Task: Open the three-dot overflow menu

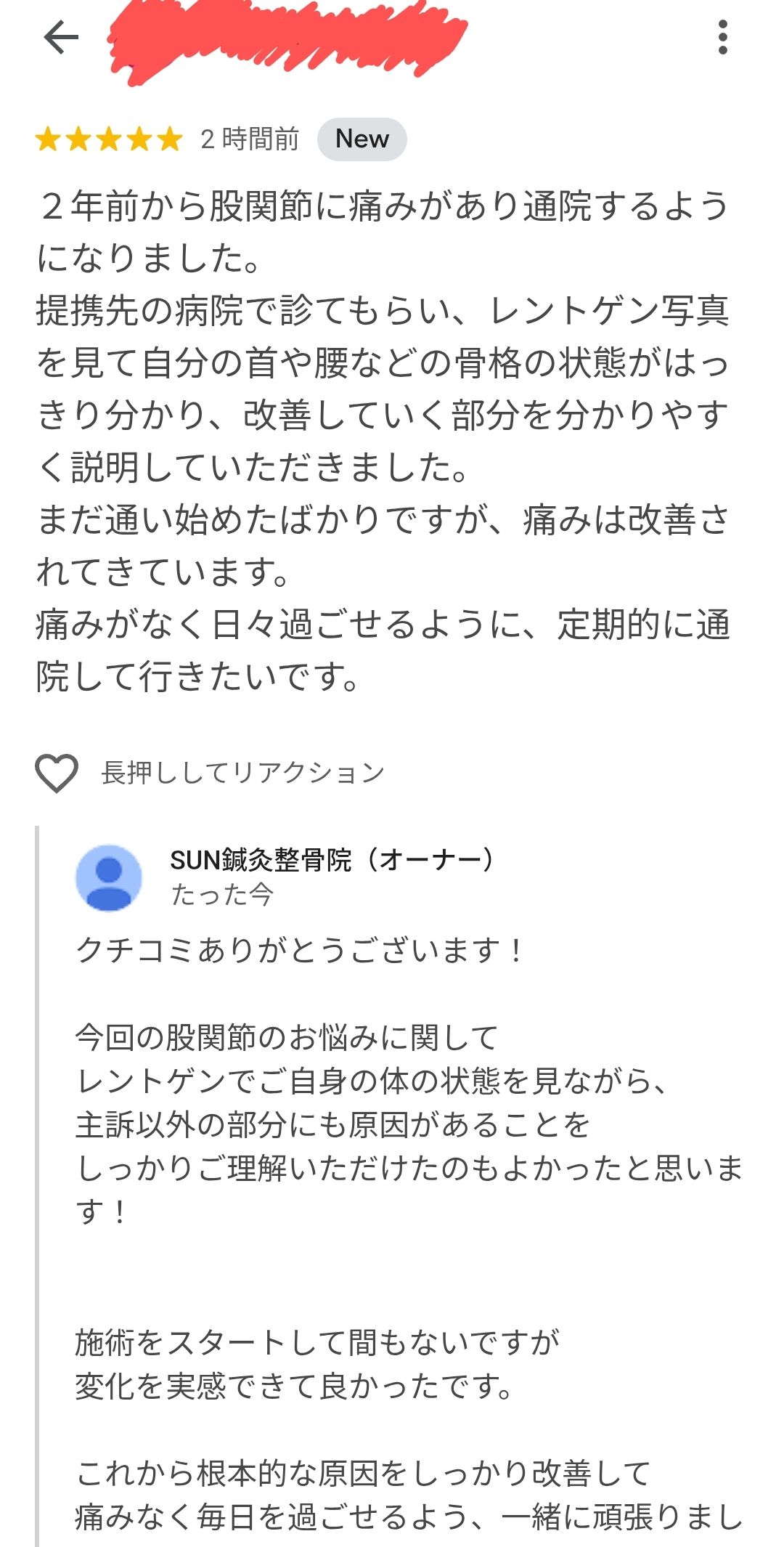Action: (722, 37)
